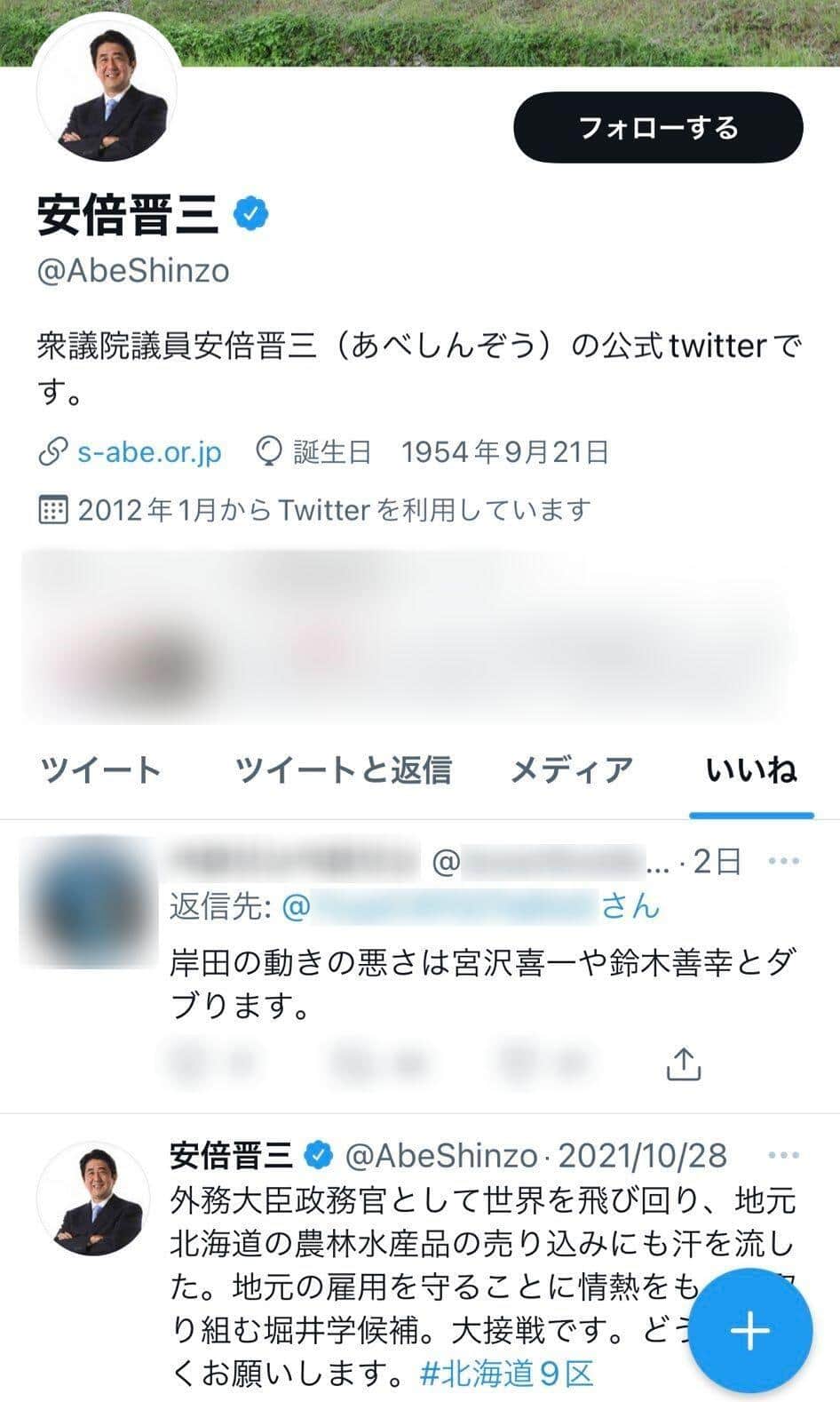Switch to the ツイート tab
This screenshot has width=840, height=1402.
[100, 769]
